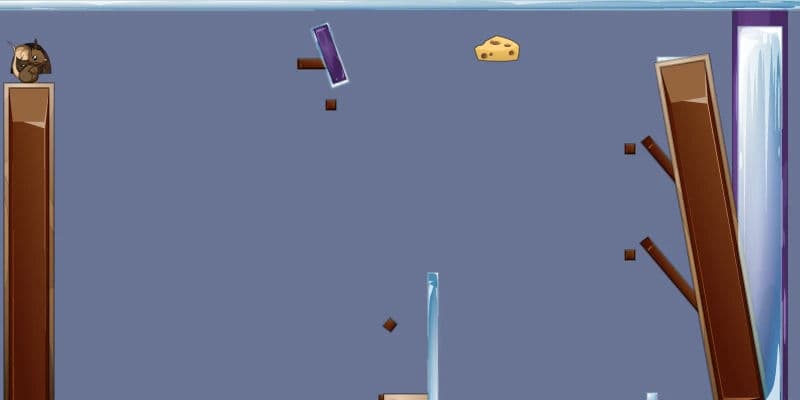Tap the tilted purple block
Screen dimensions: 800x400
click(330, 54)
